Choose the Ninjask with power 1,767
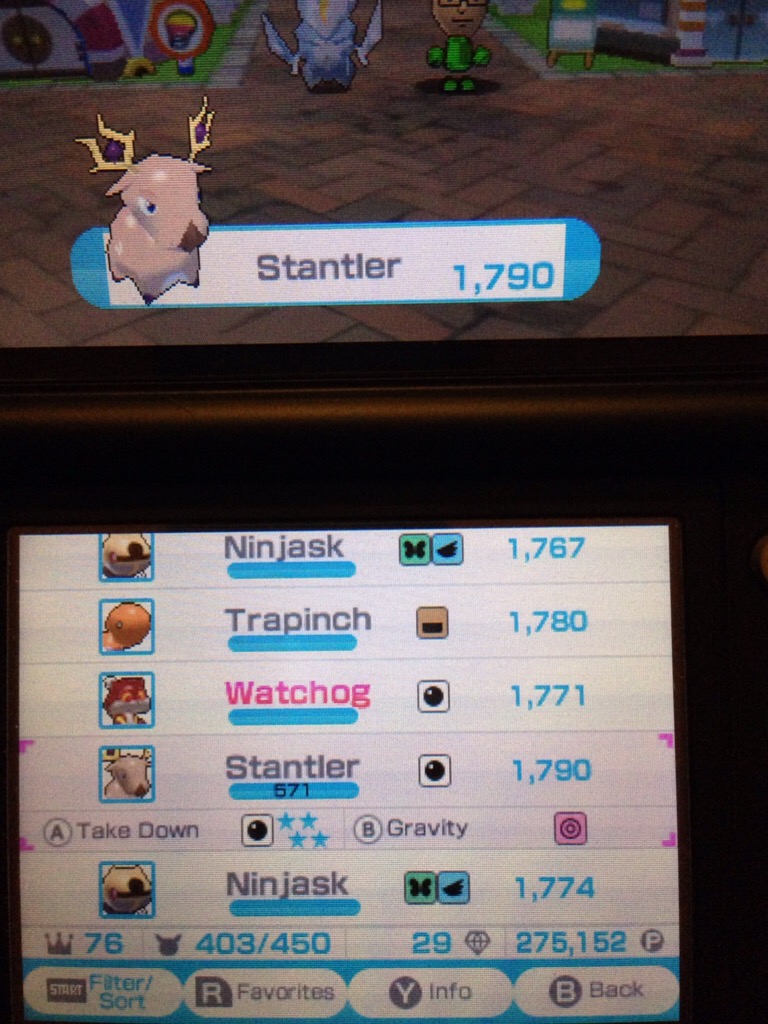 (x=340, y=552)
